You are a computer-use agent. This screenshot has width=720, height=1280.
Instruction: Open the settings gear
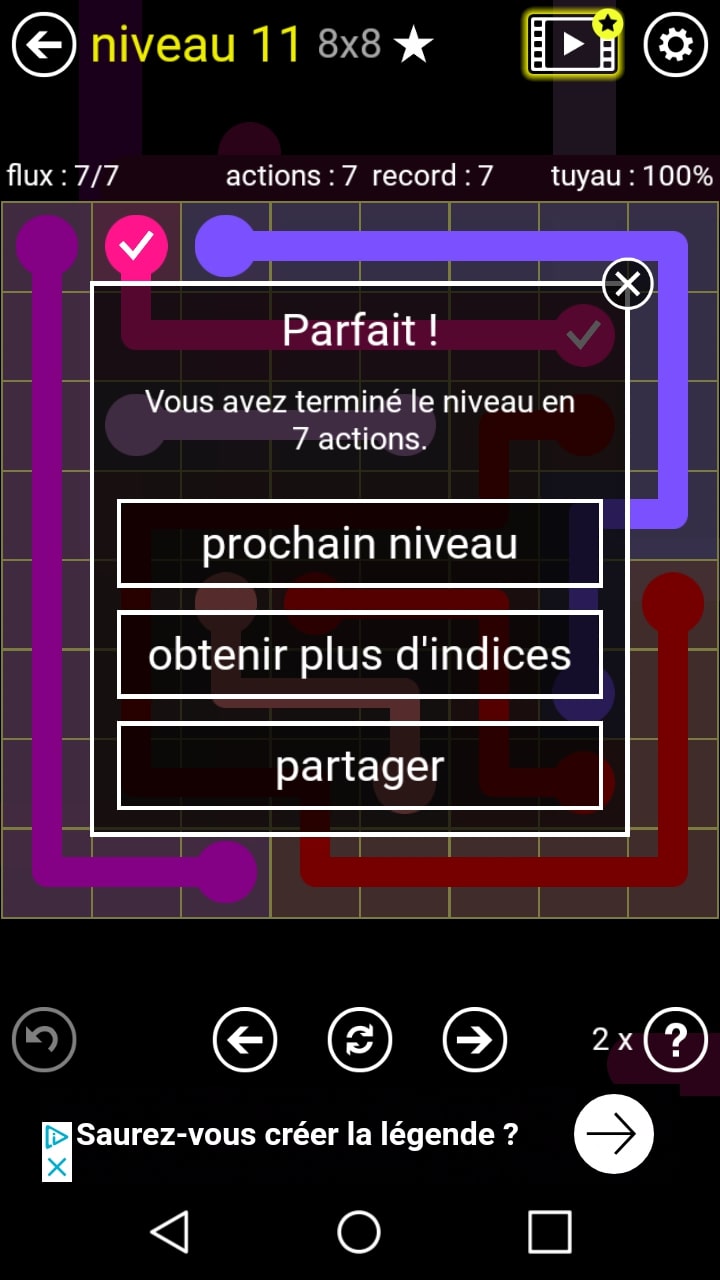(x=675, y=45)
